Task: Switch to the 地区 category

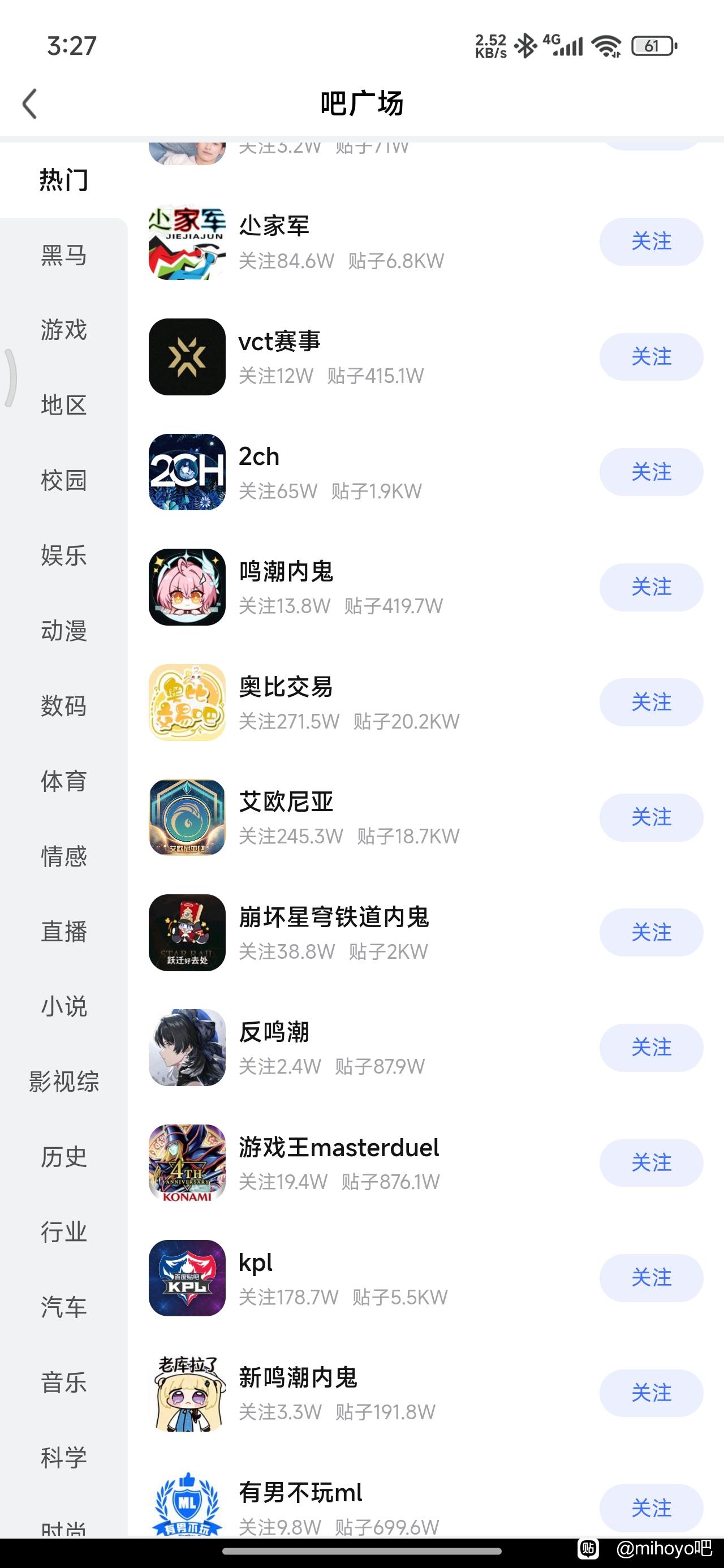Action: [64, 405]
